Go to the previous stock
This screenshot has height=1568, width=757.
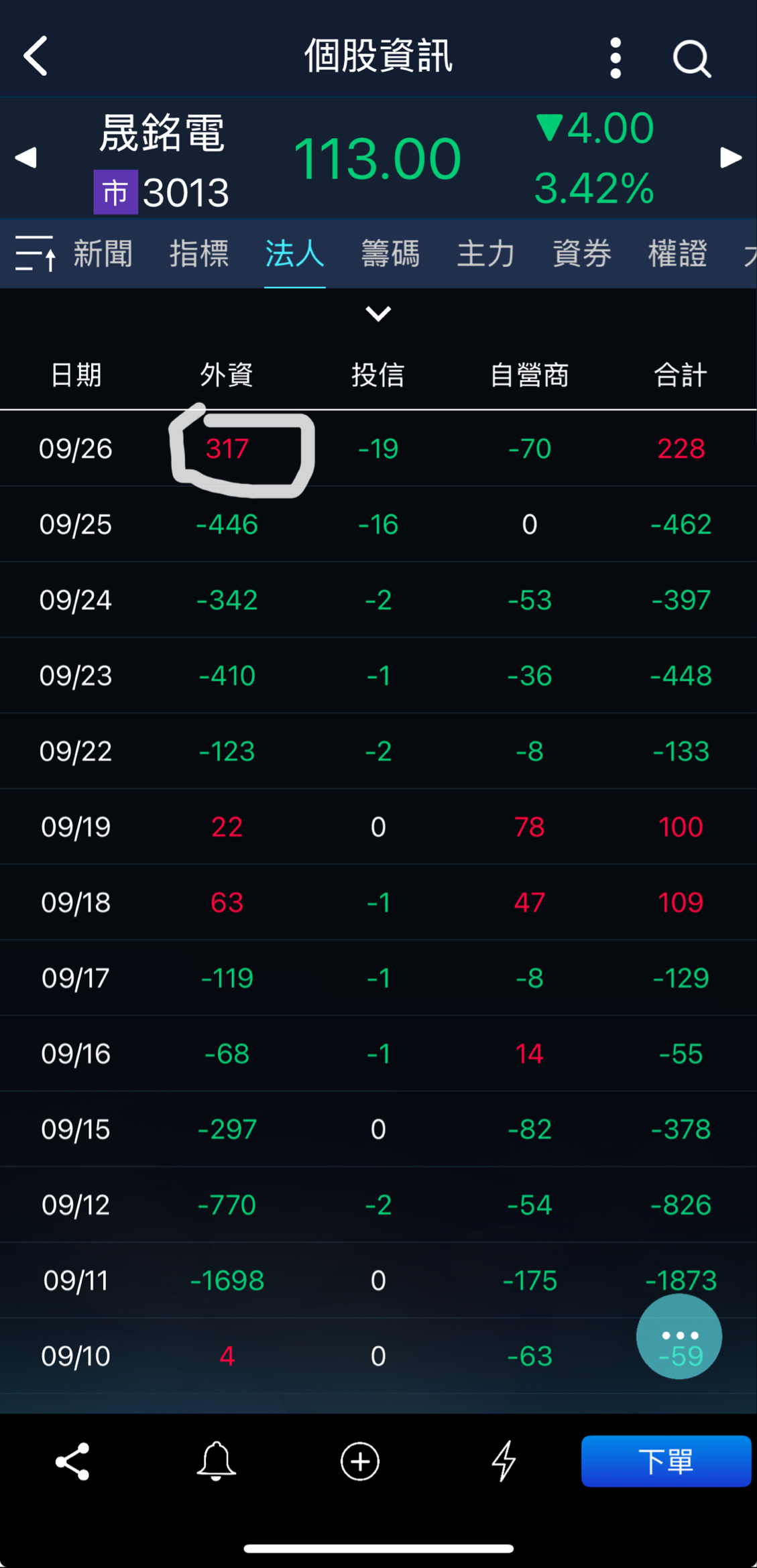click(x=25, y=158)
